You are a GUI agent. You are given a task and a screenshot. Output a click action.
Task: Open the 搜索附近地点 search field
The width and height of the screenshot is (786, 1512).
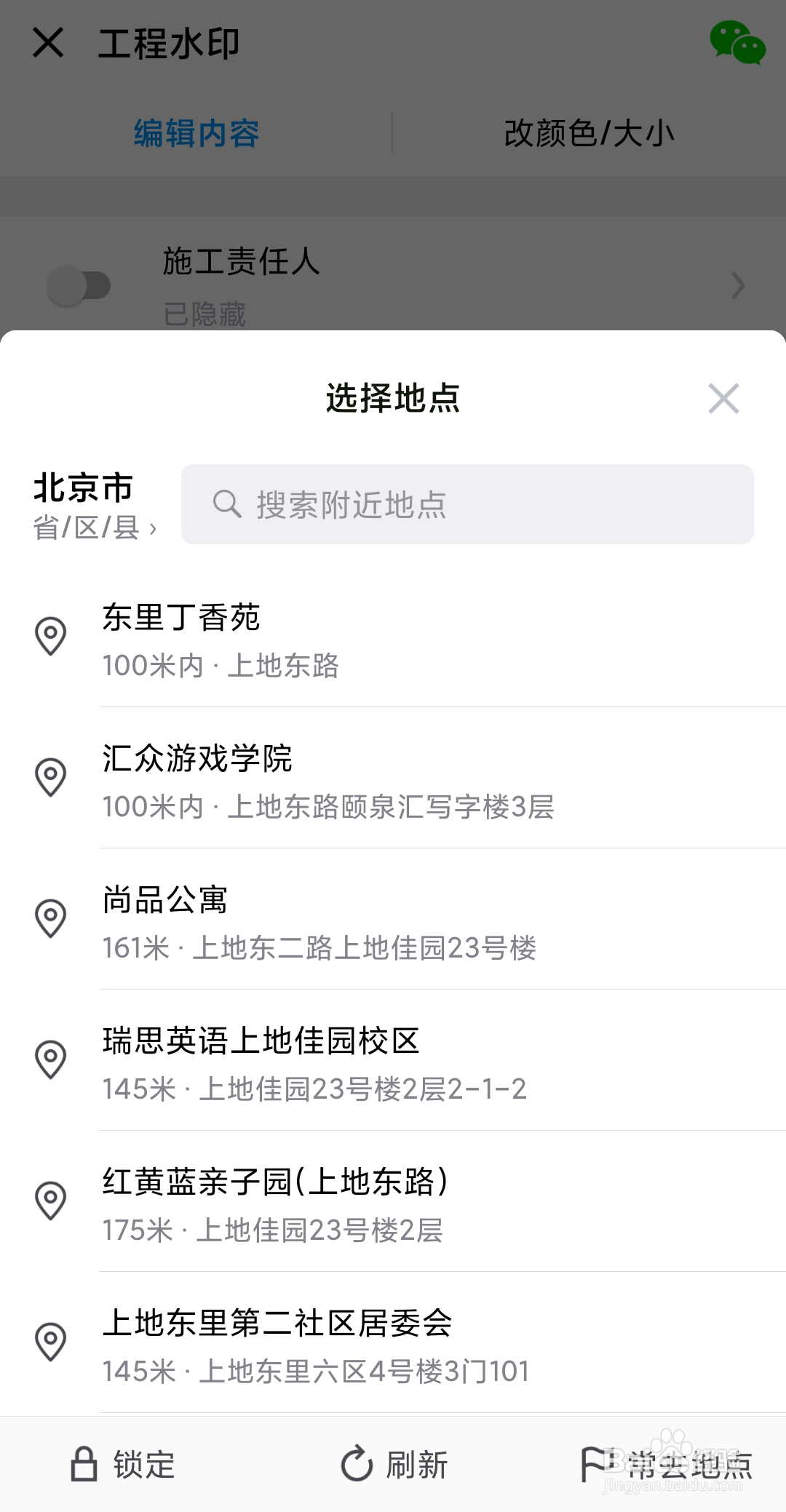(x=467, y=504)
